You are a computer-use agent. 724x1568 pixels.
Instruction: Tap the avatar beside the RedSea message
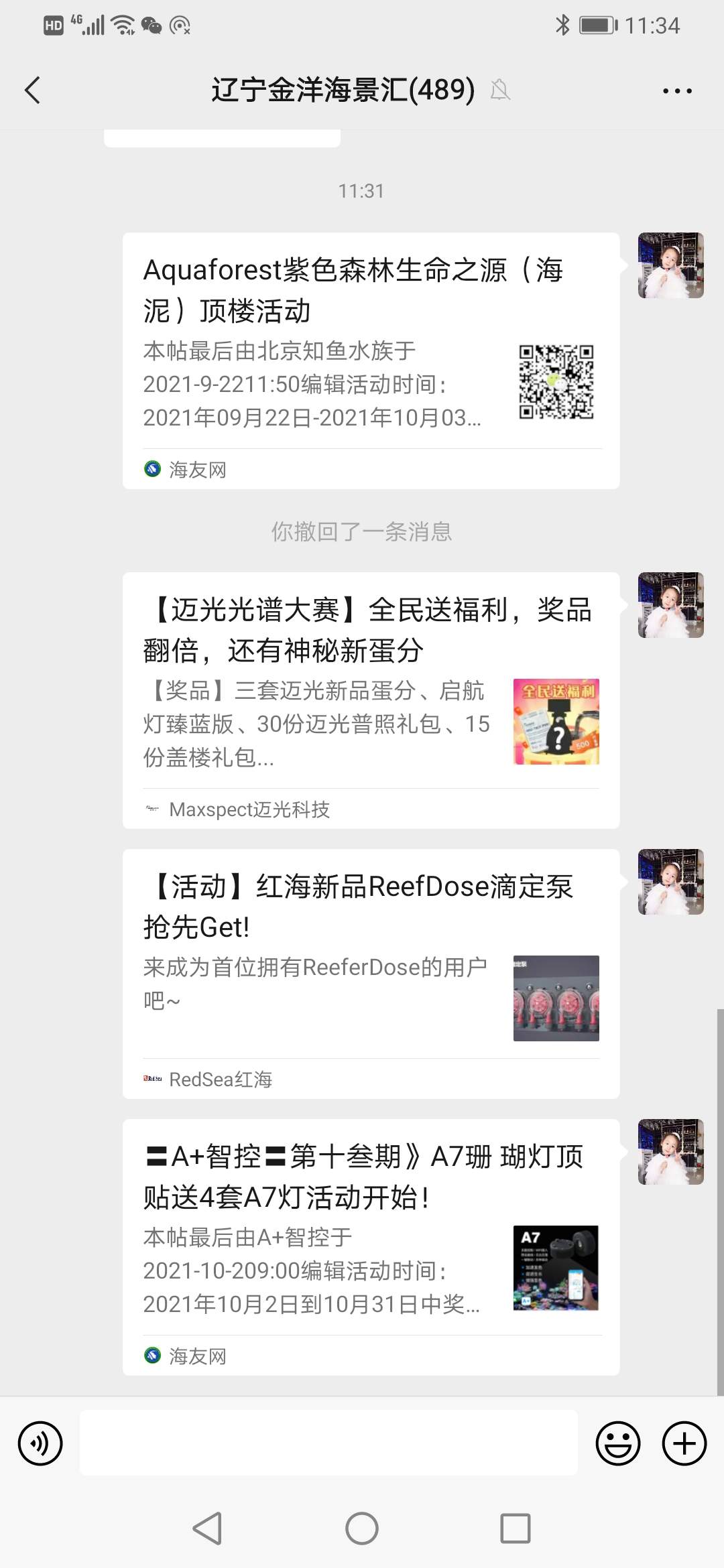click(x=670, y=882)
